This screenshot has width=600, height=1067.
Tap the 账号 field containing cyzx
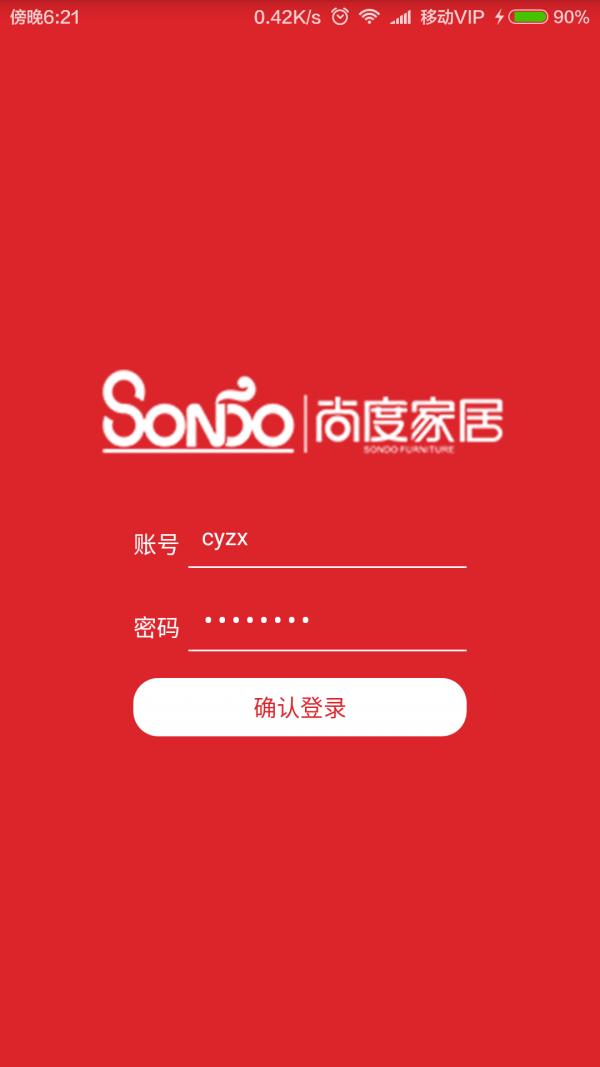[x=327, y=541]
